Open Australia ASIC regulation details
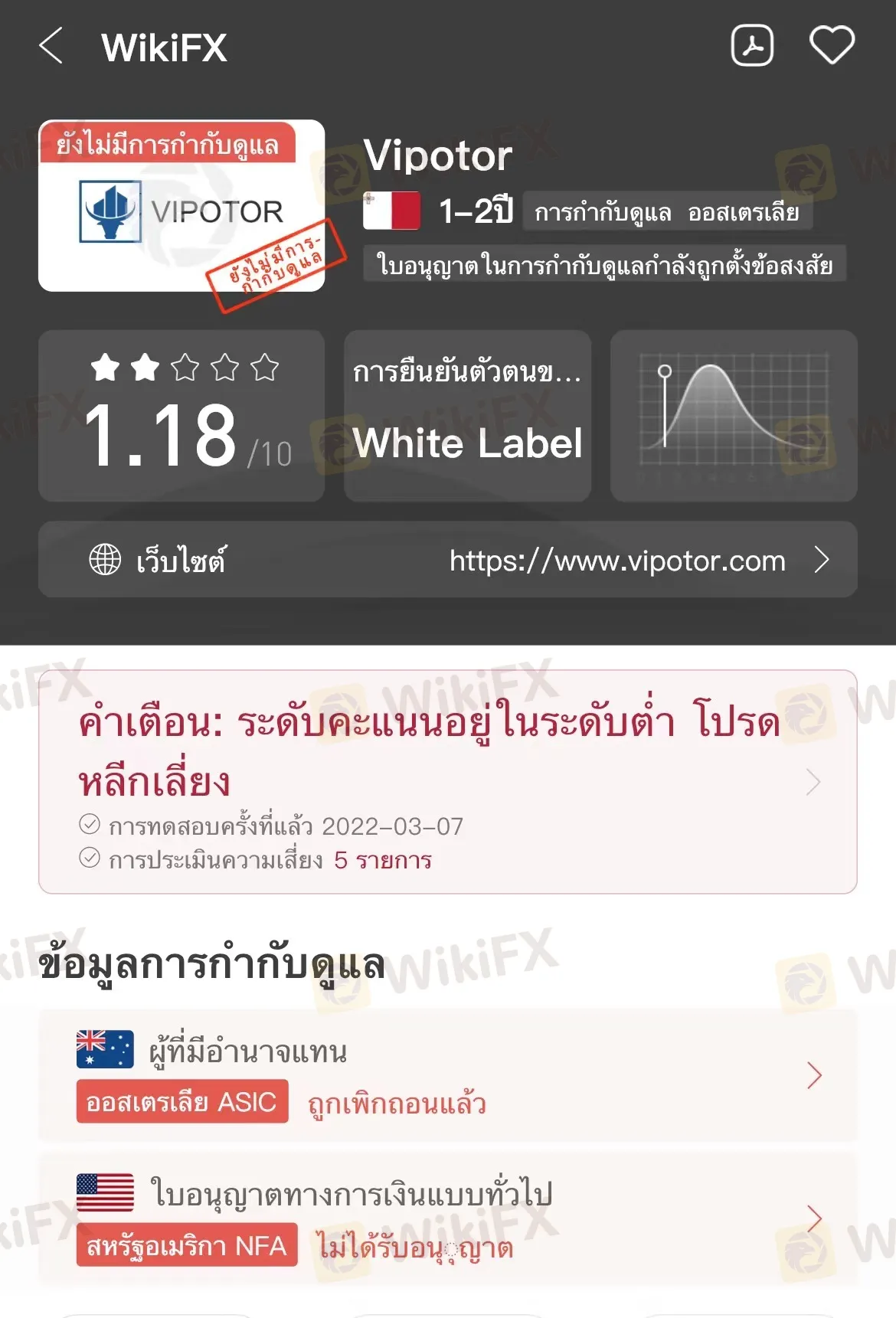 (x=448, y=1076)
